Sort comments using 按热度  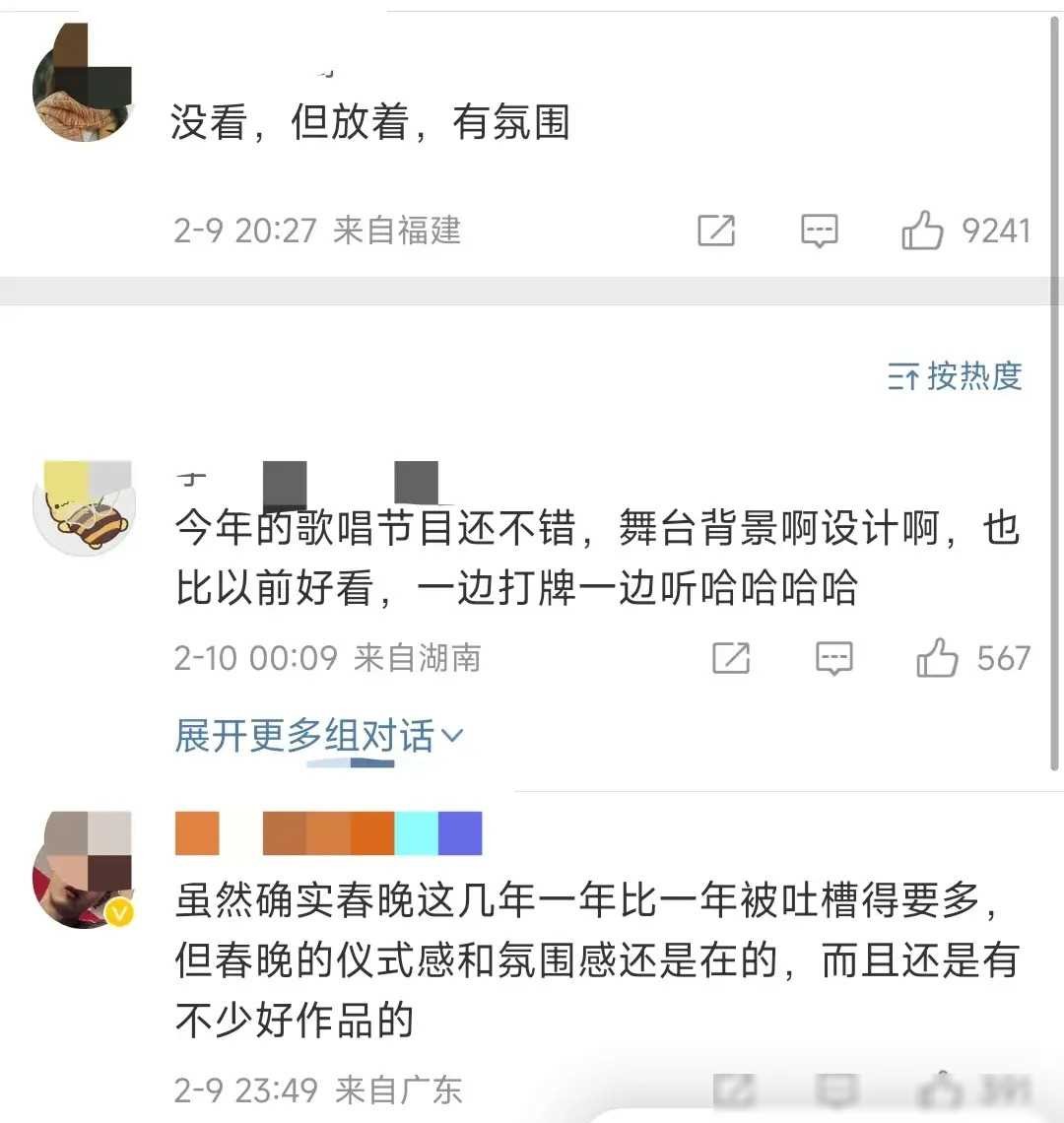click(x=956, y=375)
